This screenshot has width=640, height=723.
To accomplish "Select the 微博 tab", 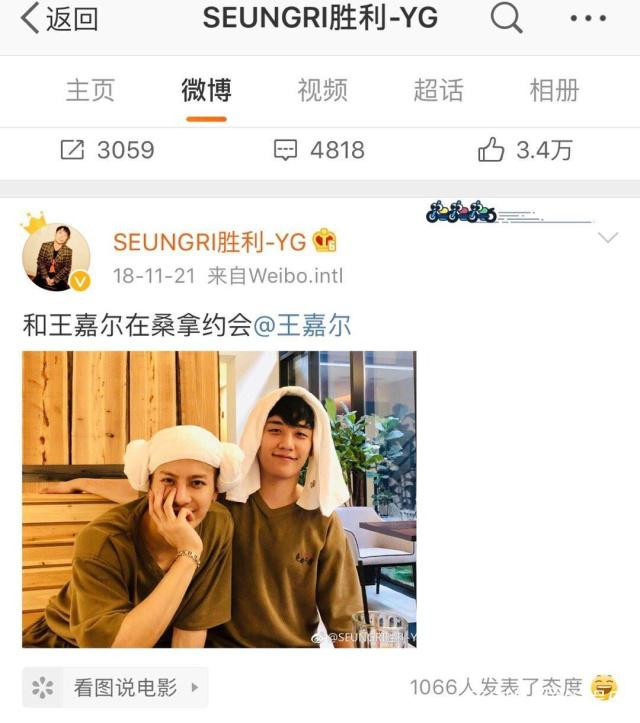I will 206,91.
